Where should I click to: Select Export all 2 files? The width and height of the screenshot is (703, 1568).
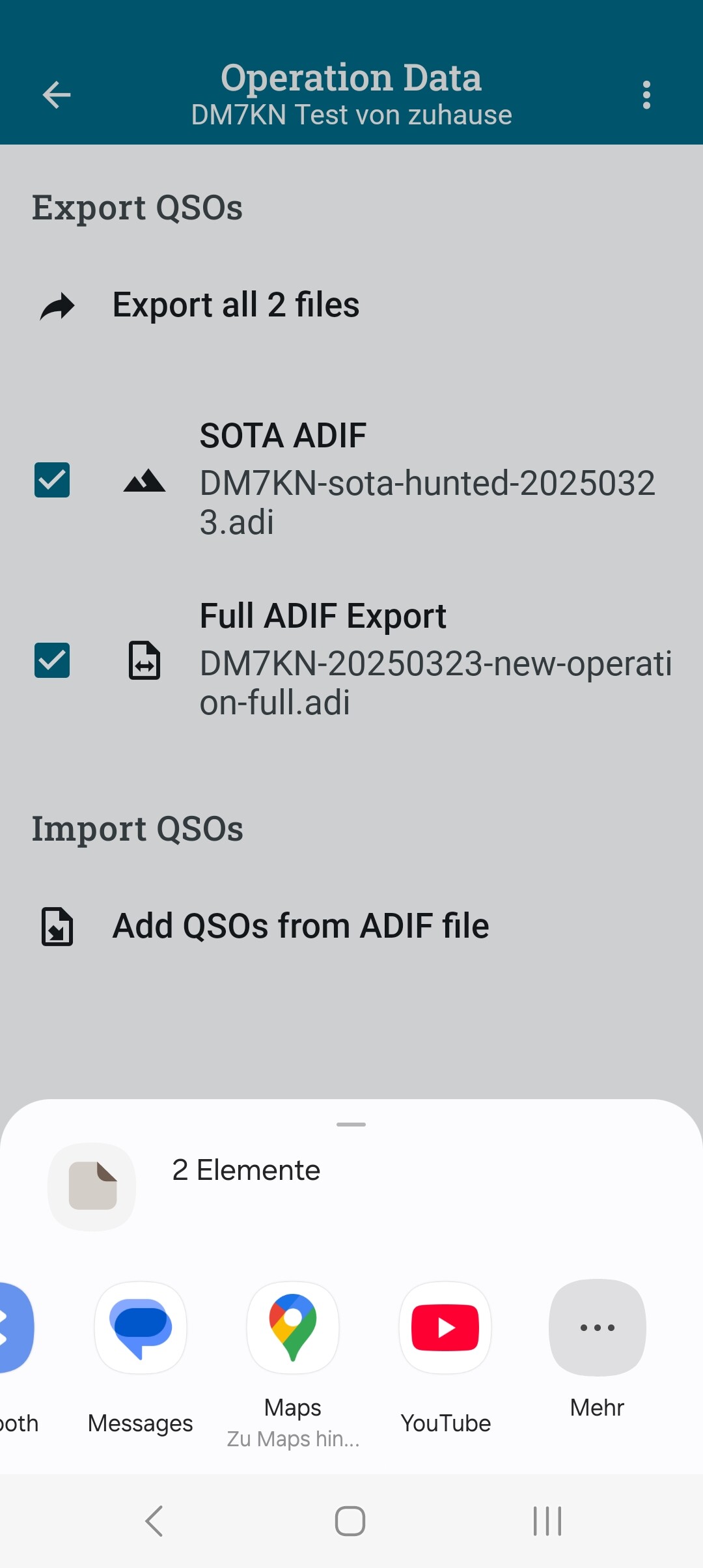point(351,305)
